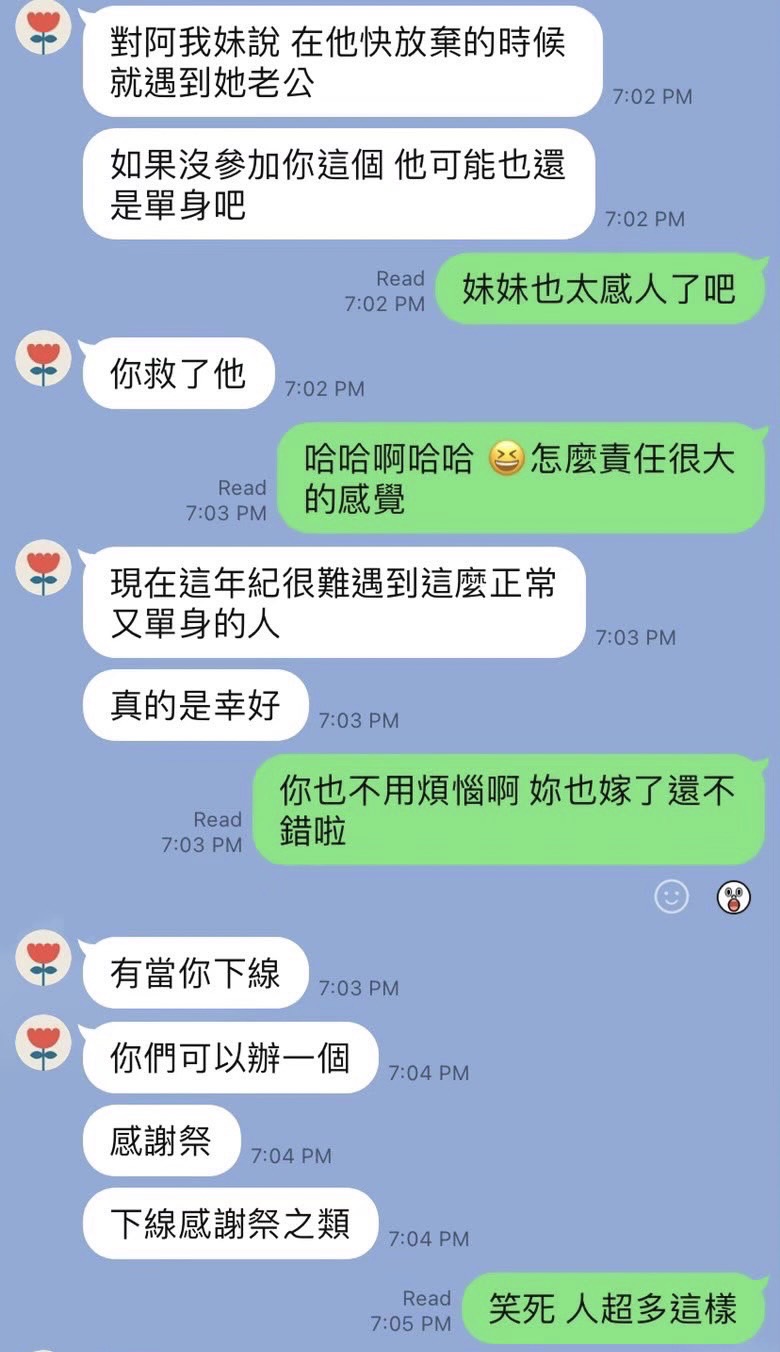Screen dimensions: 780x1352
Task: View contact profile from avatar by 你們可以辦一個
Action: click(43, 1043)
